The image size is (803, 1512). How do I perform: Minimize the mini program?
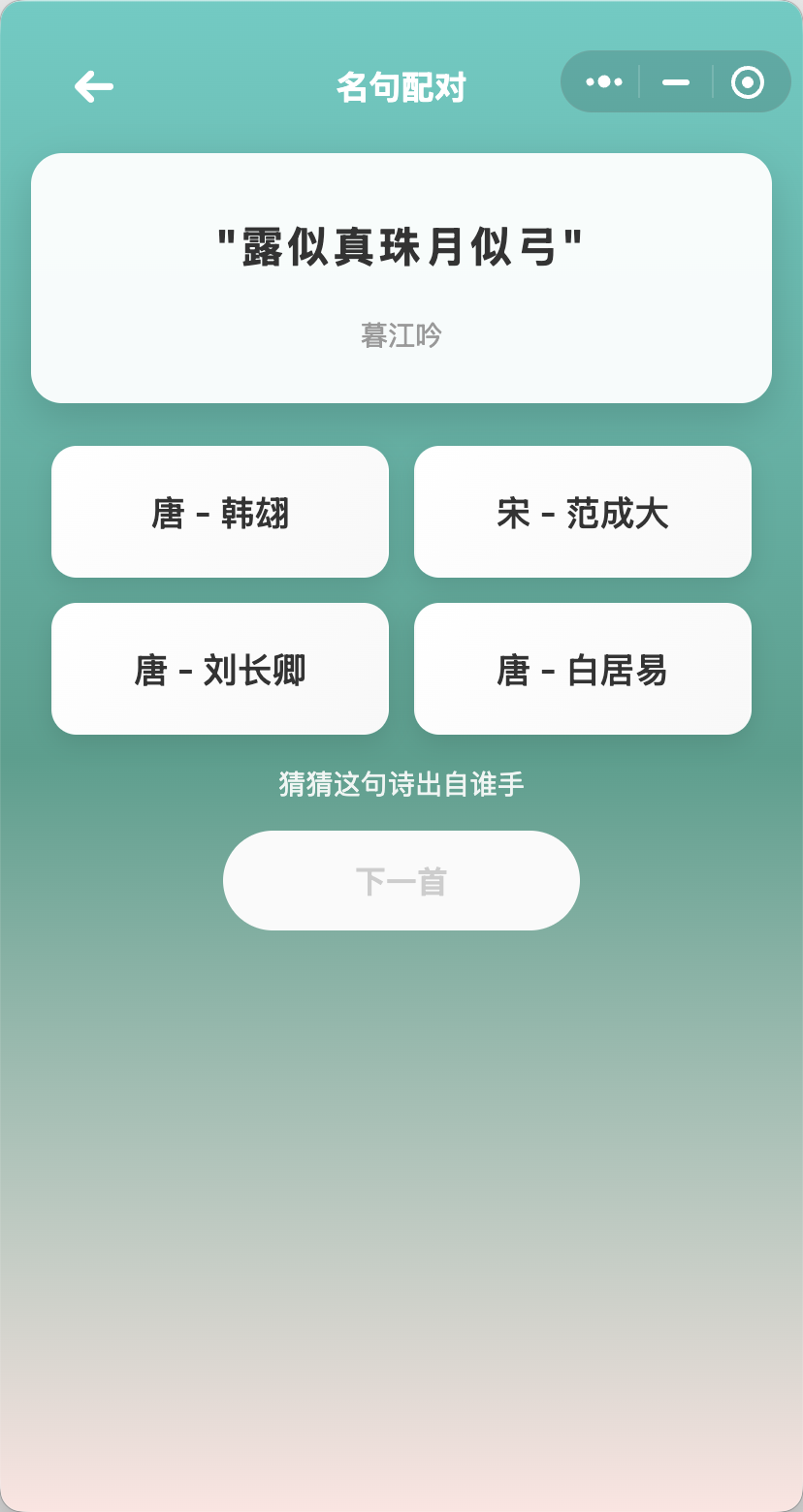[676, 82]
